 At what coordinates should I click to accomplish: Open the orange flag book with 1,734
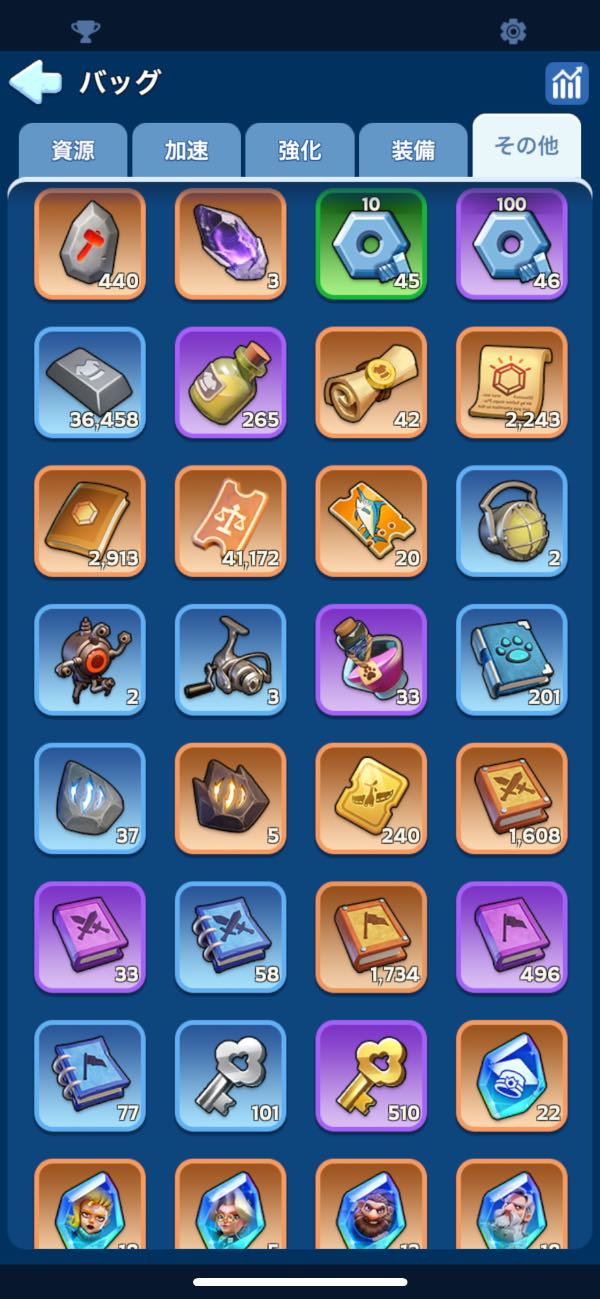coord(371,937)
